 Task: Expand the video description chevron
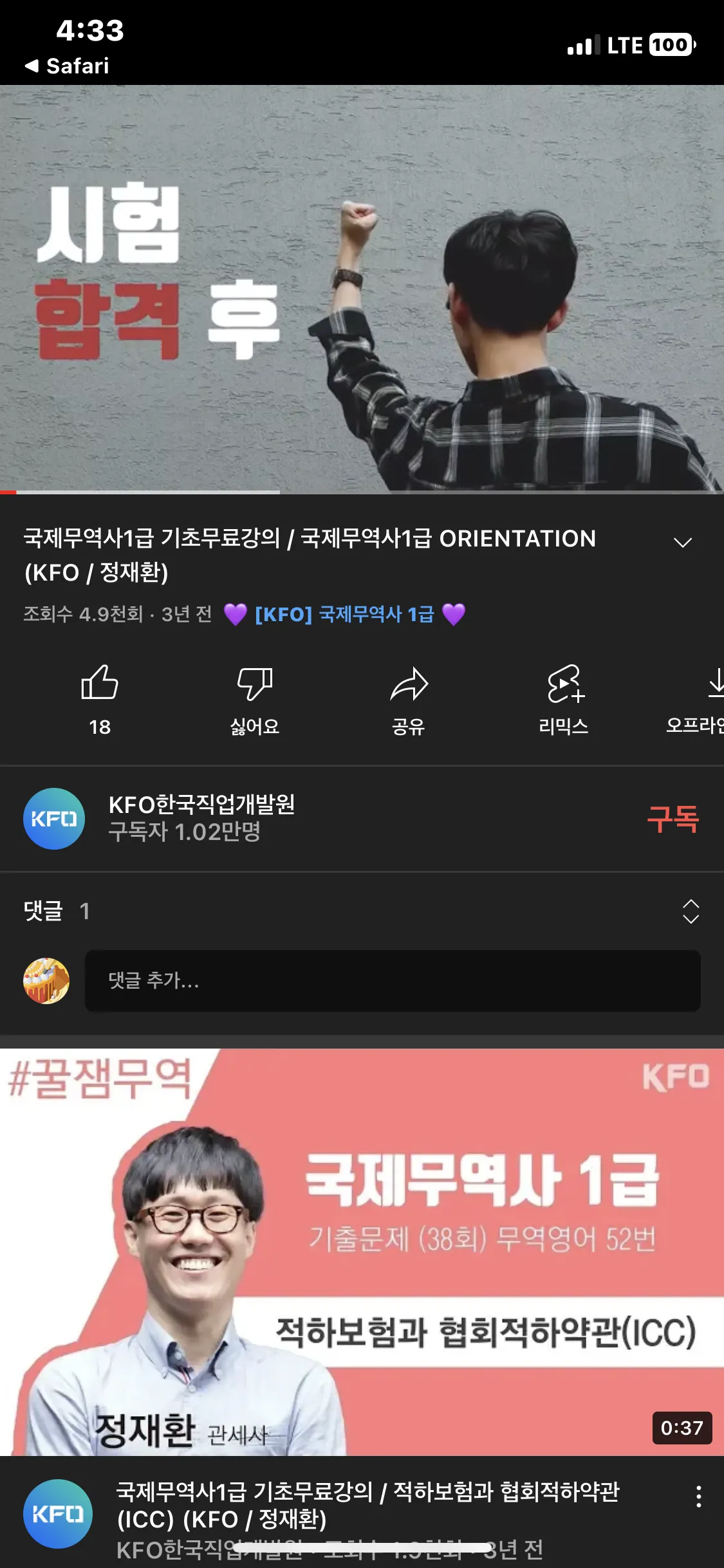click(x=682, y=543)
